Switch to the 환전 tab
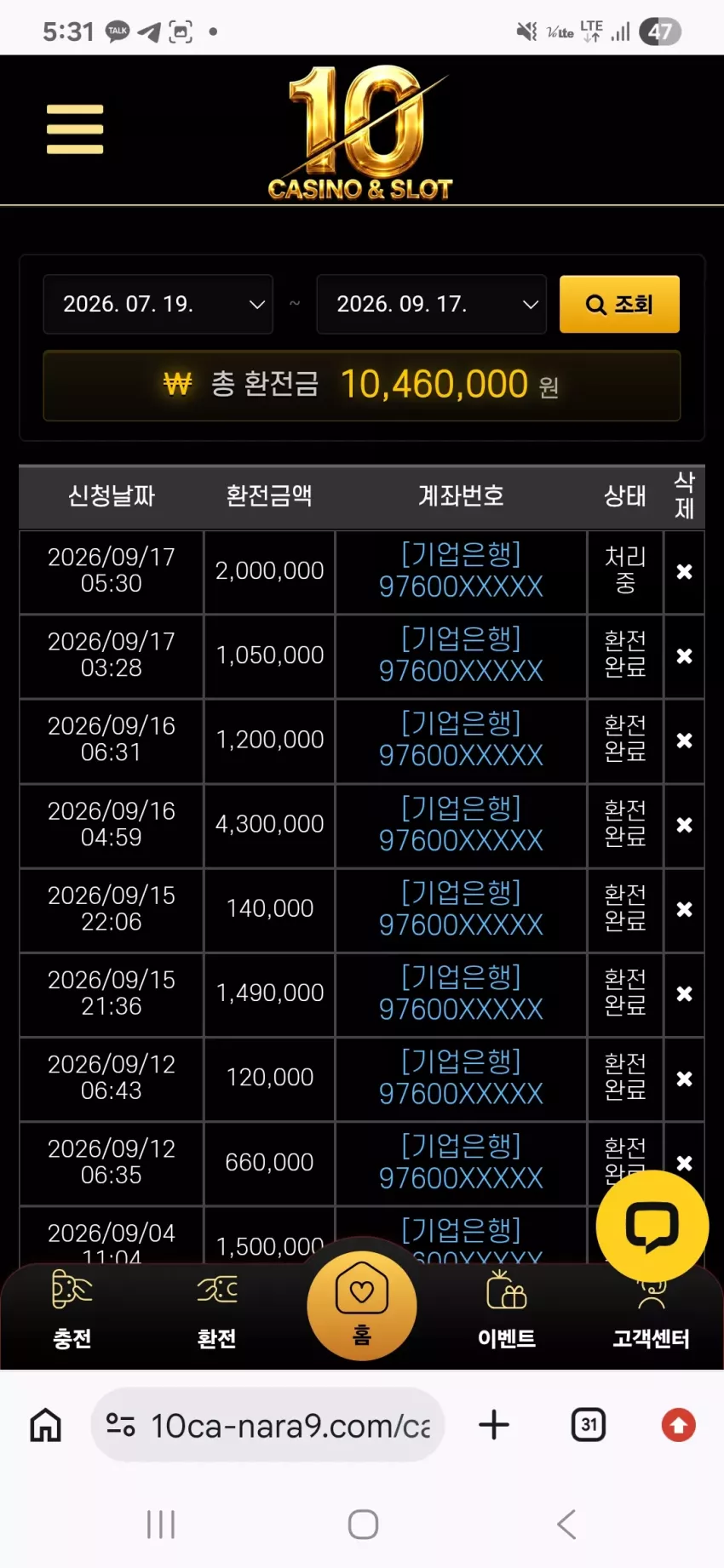 coord(217,1311)
